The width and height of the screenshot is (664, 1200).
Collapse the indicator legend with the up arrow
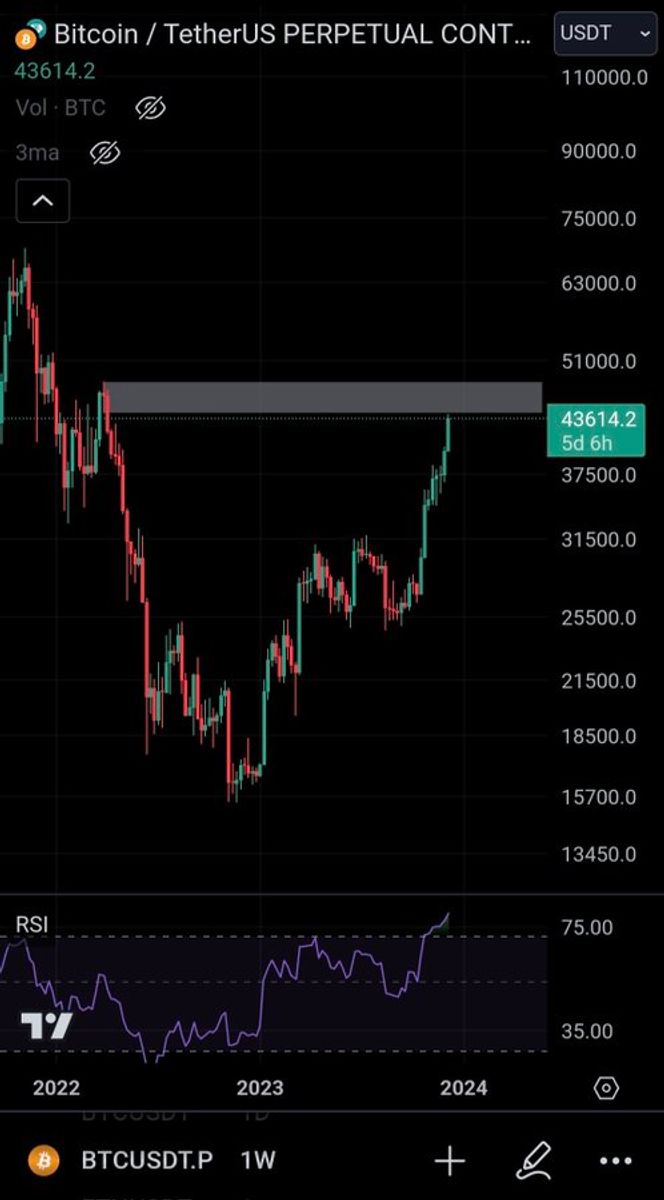(42, 201)
